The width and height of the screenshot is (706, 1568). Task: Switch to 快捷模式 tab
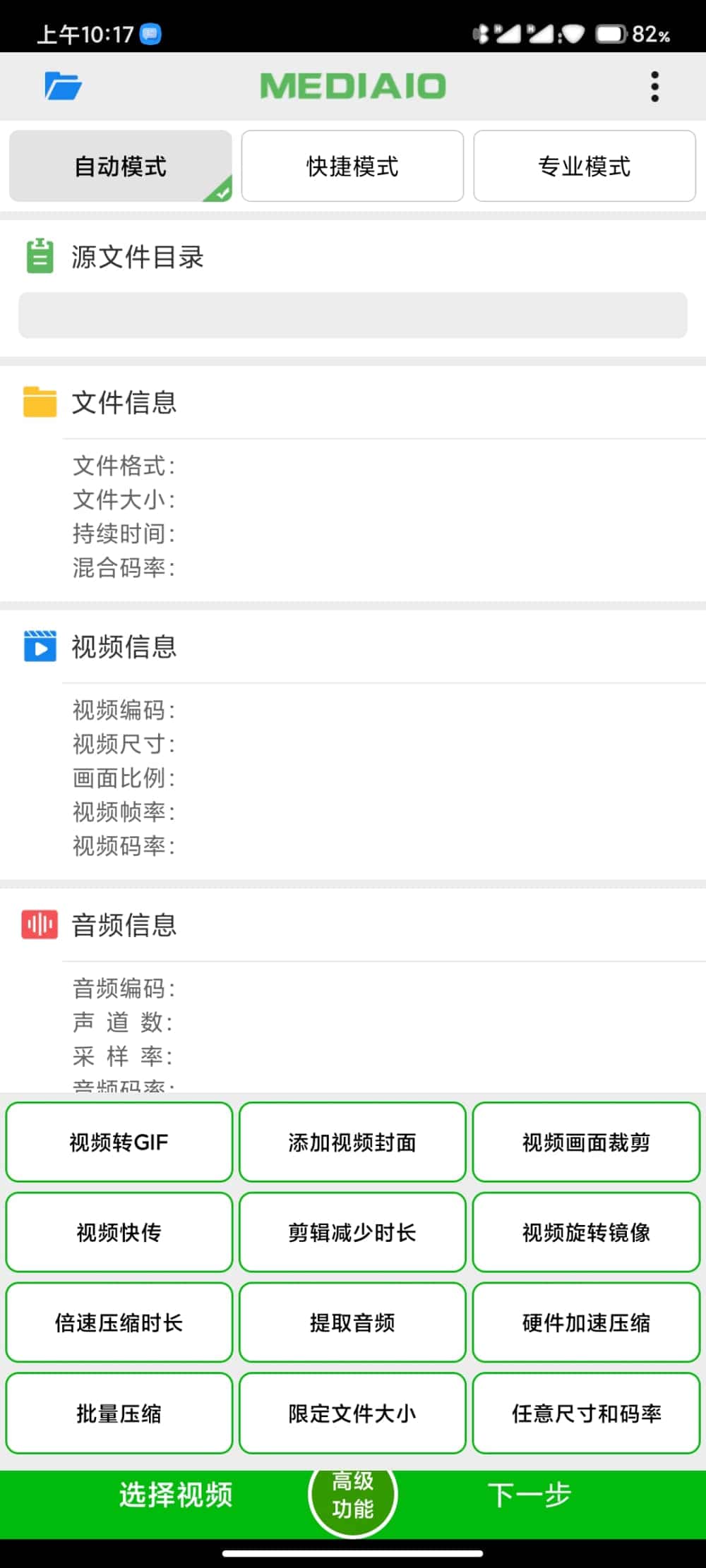coord(352,166)
